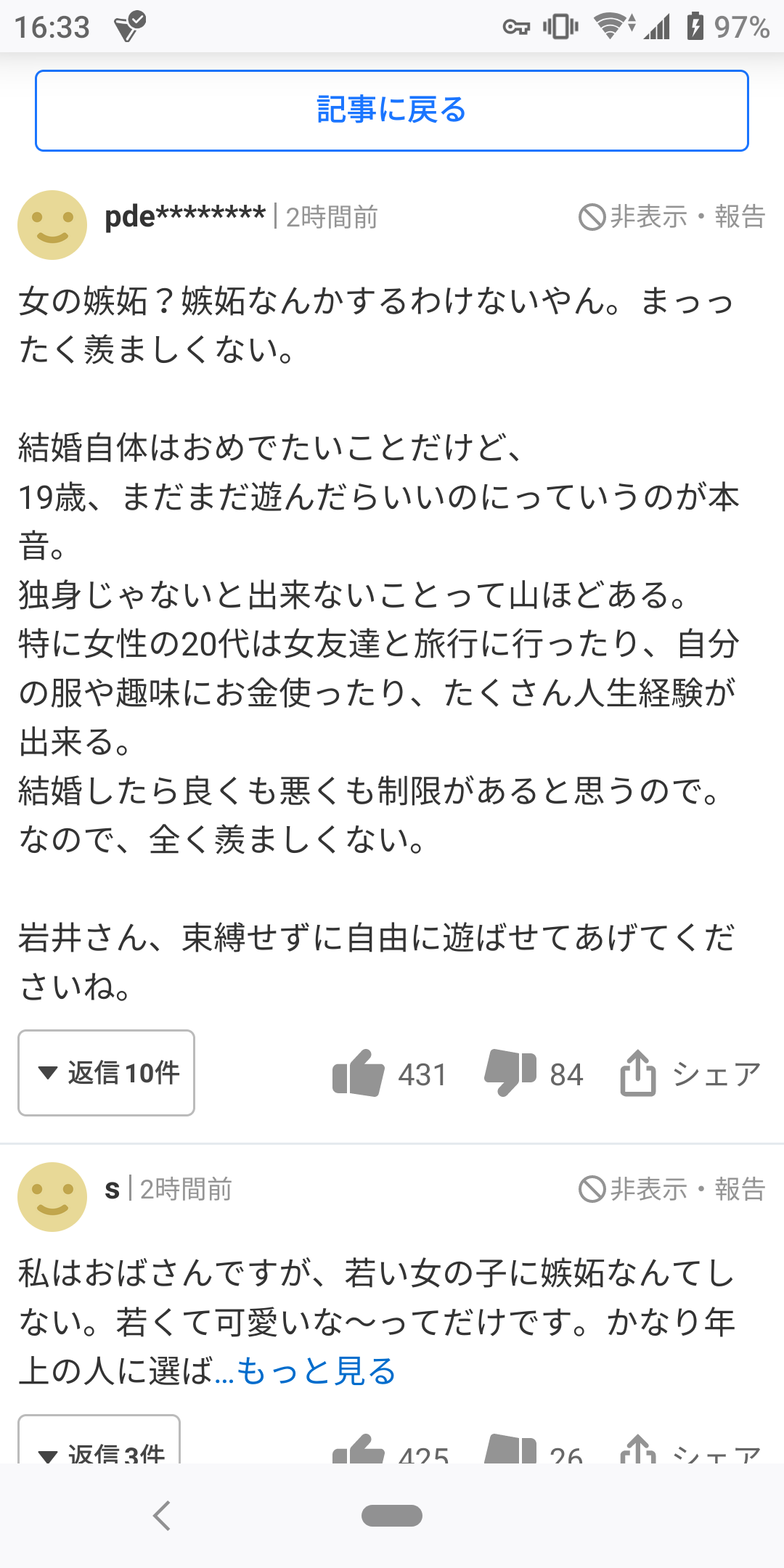This screenshot has width=784, height=1568.
Task: Hide or report s's comment
Action: click(x=672, y=1189)
